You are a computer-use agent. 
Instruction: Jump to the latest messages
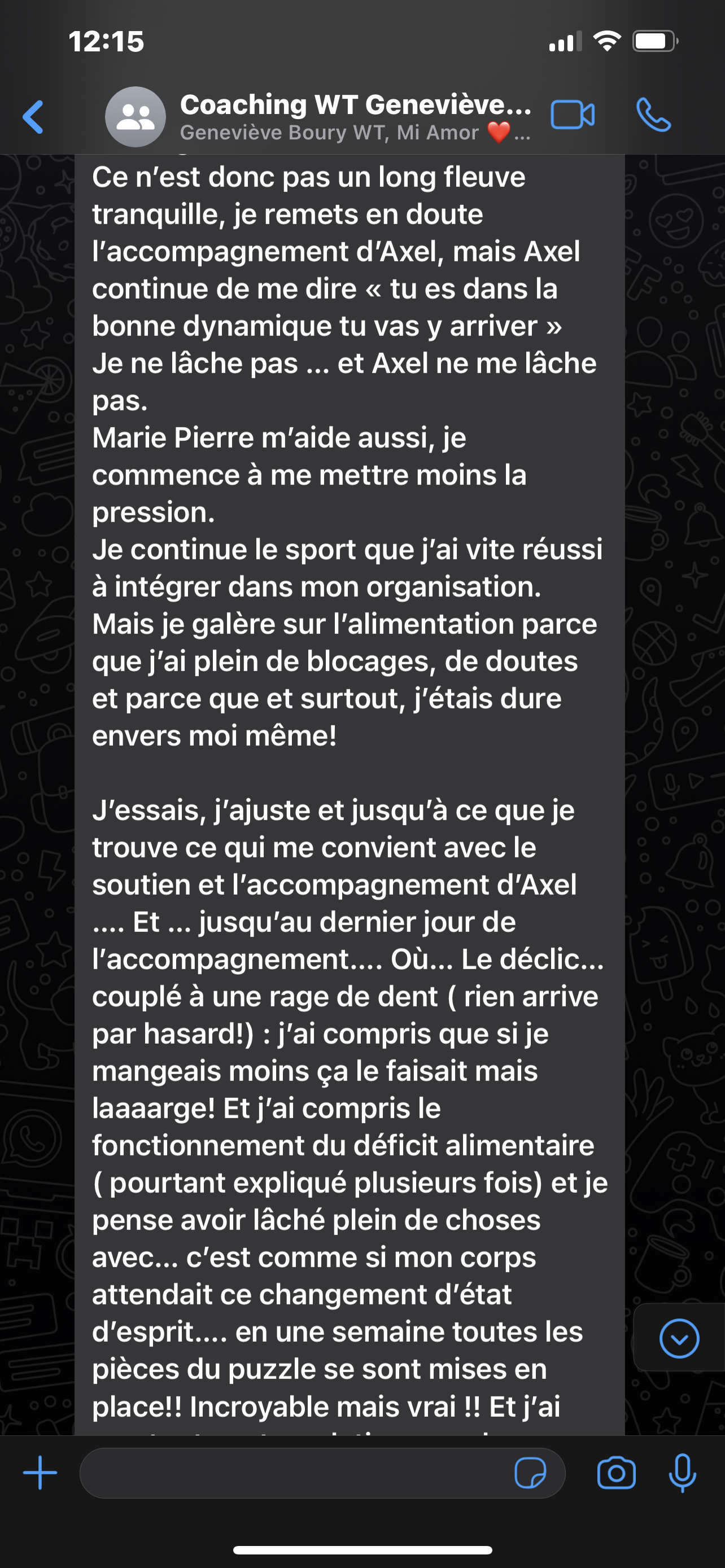679,1338
